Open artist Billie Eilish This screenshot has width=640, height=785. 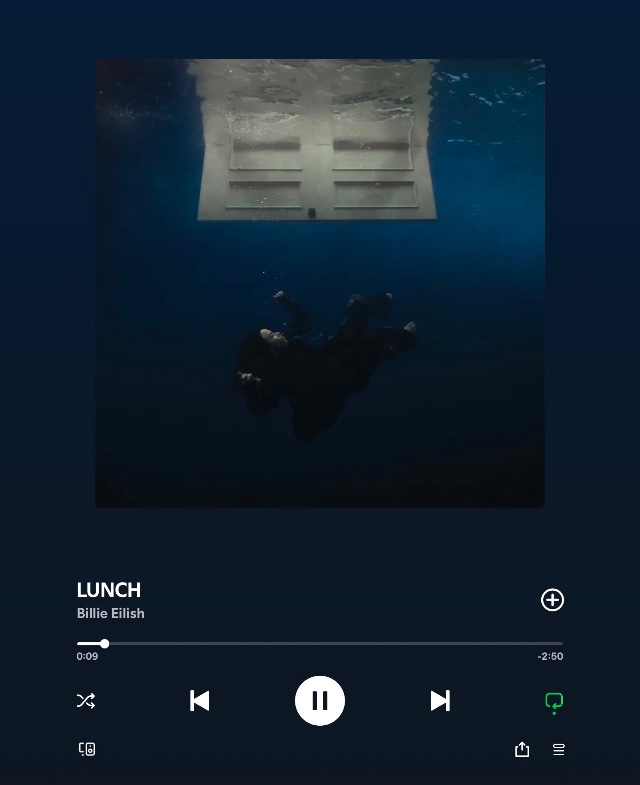(111, 613)
